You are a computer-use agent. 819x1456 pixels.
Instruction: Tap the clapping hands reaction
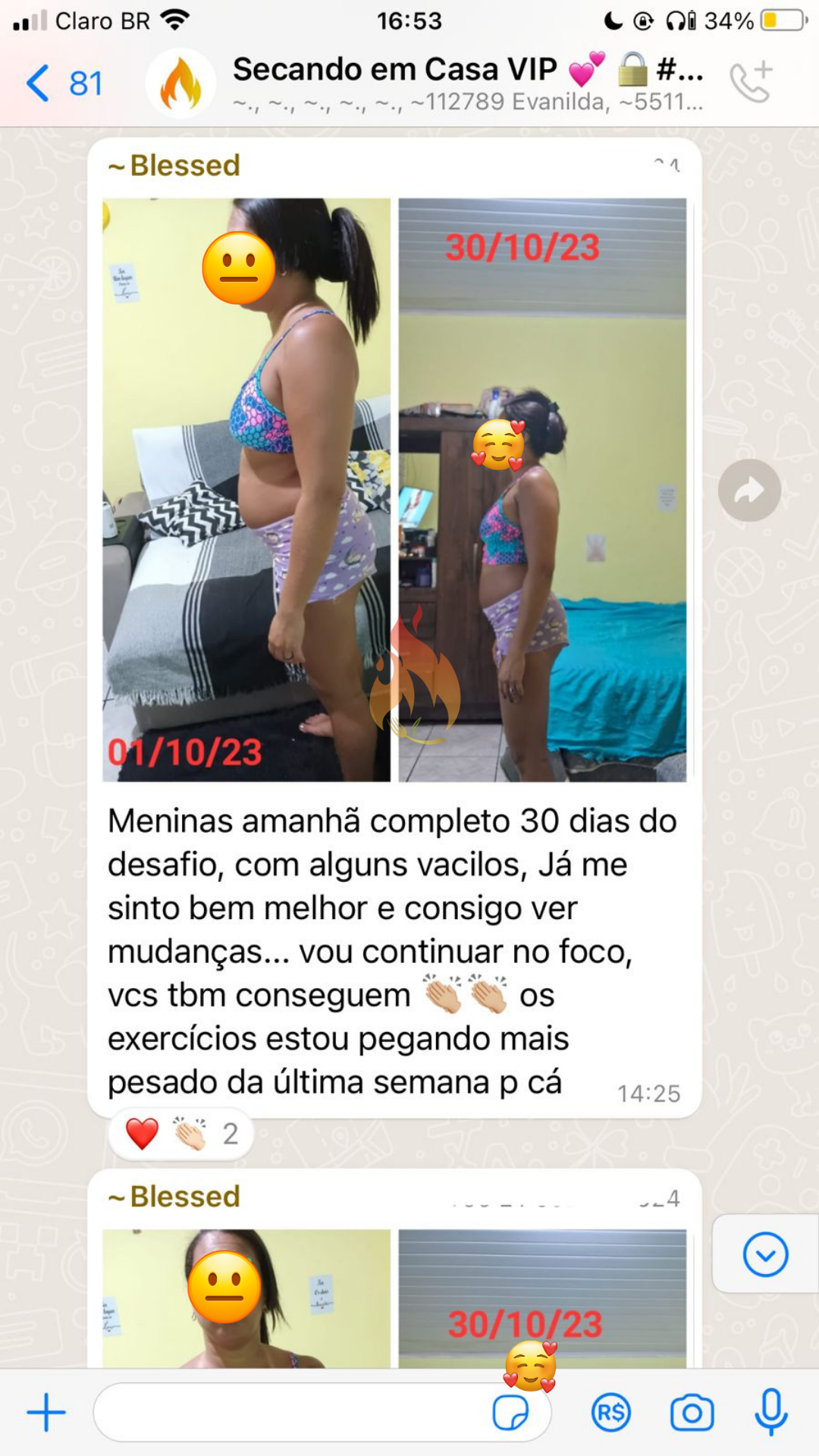pyautogui.click(x=188, y=1133)
